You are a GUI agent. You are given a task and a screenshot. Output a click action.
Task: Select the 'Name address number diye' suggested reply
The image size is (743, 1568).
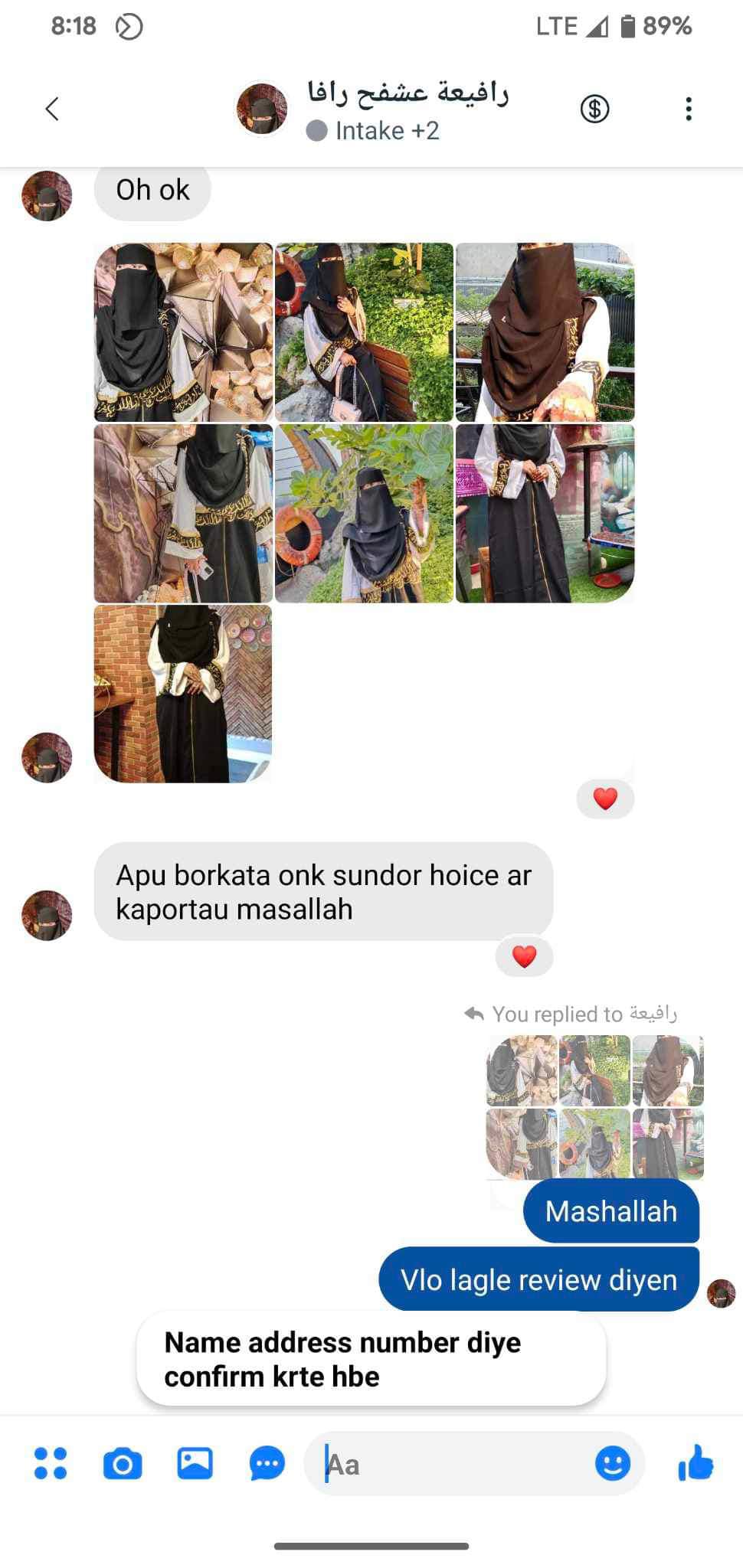371,1359
